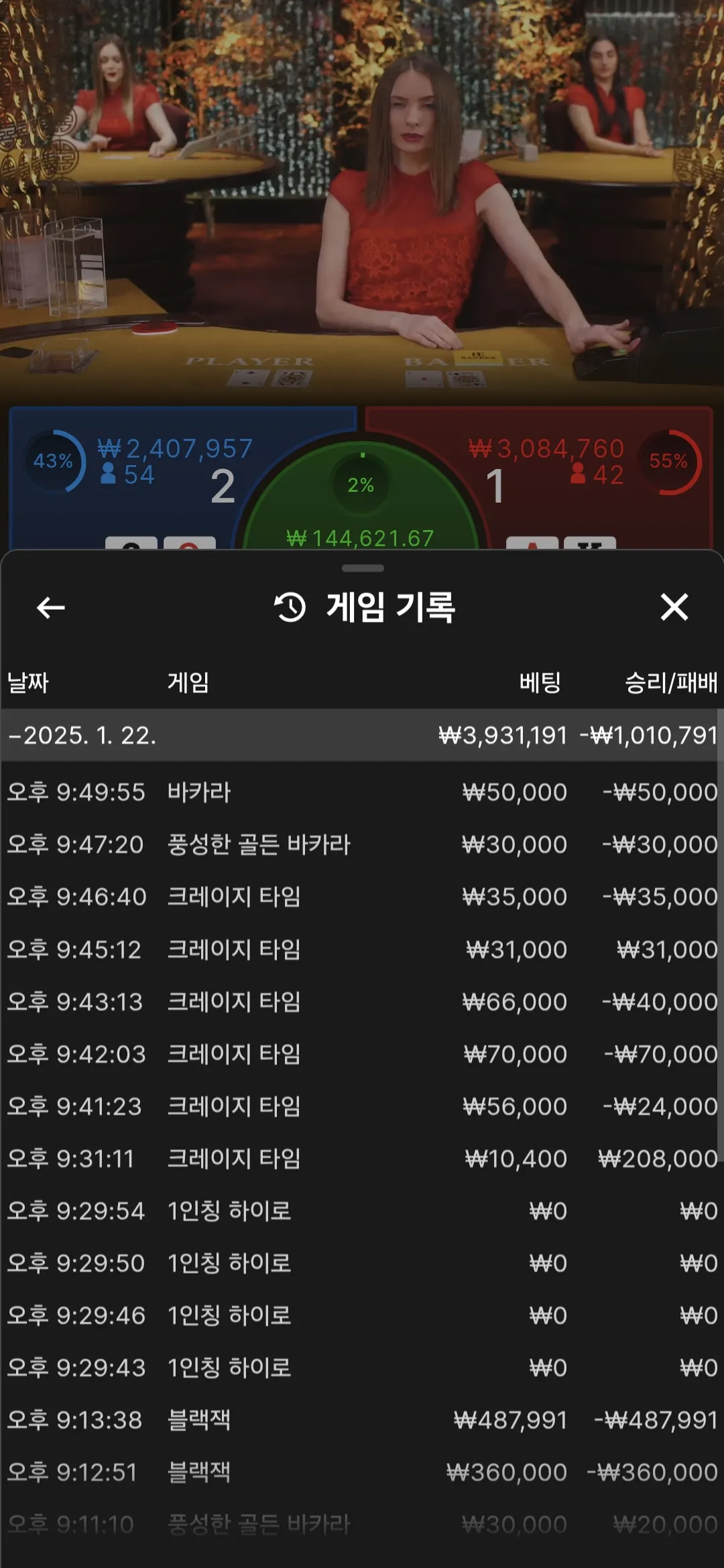The width and height of the screenshot is (724, 1568).
Task: Tap the panel drag handle
Action: tap(362, 568)
